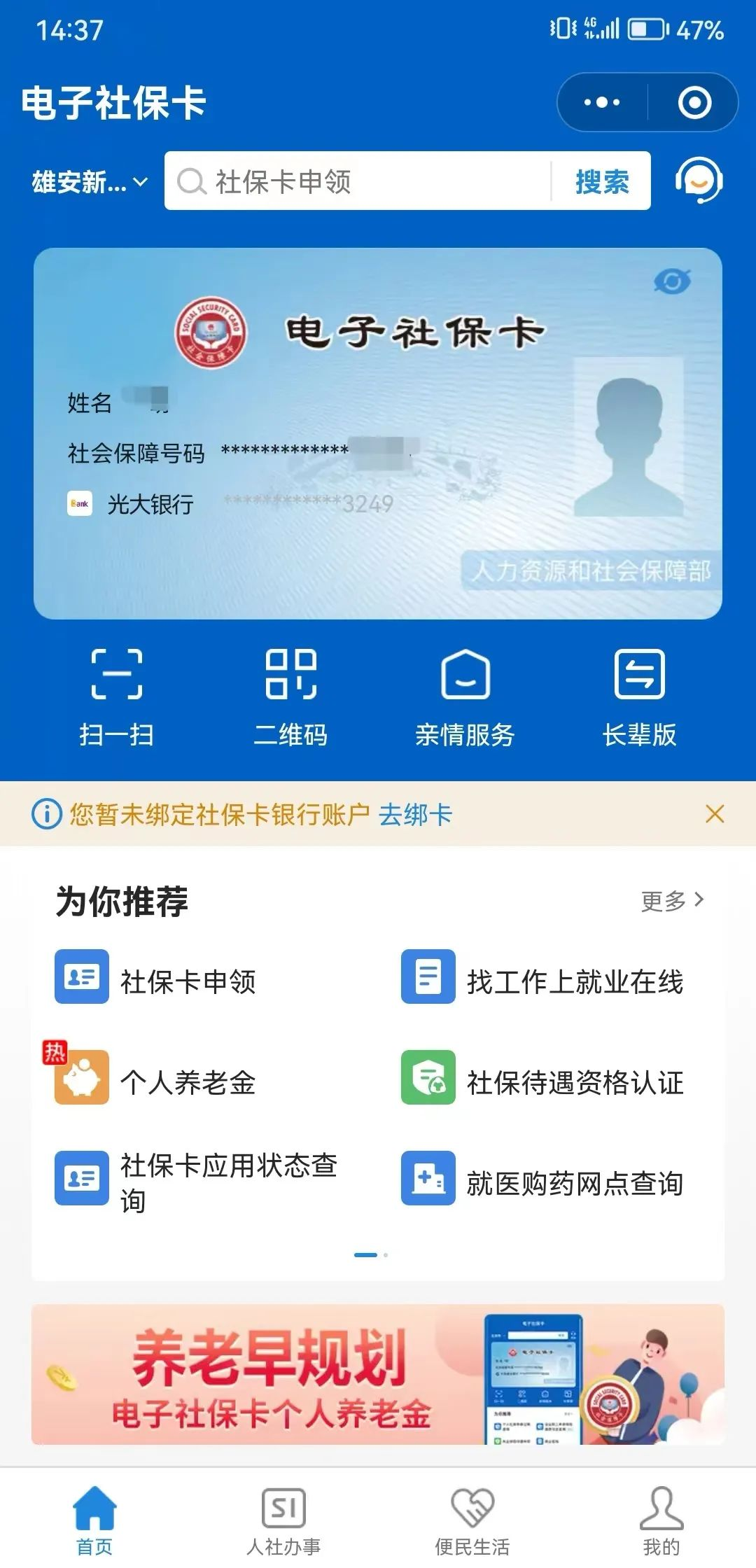Open the 养老早规划 banner
The height and width of the screenshot is (1568, 756).
pyautogui.click(x=378, y=1373)
